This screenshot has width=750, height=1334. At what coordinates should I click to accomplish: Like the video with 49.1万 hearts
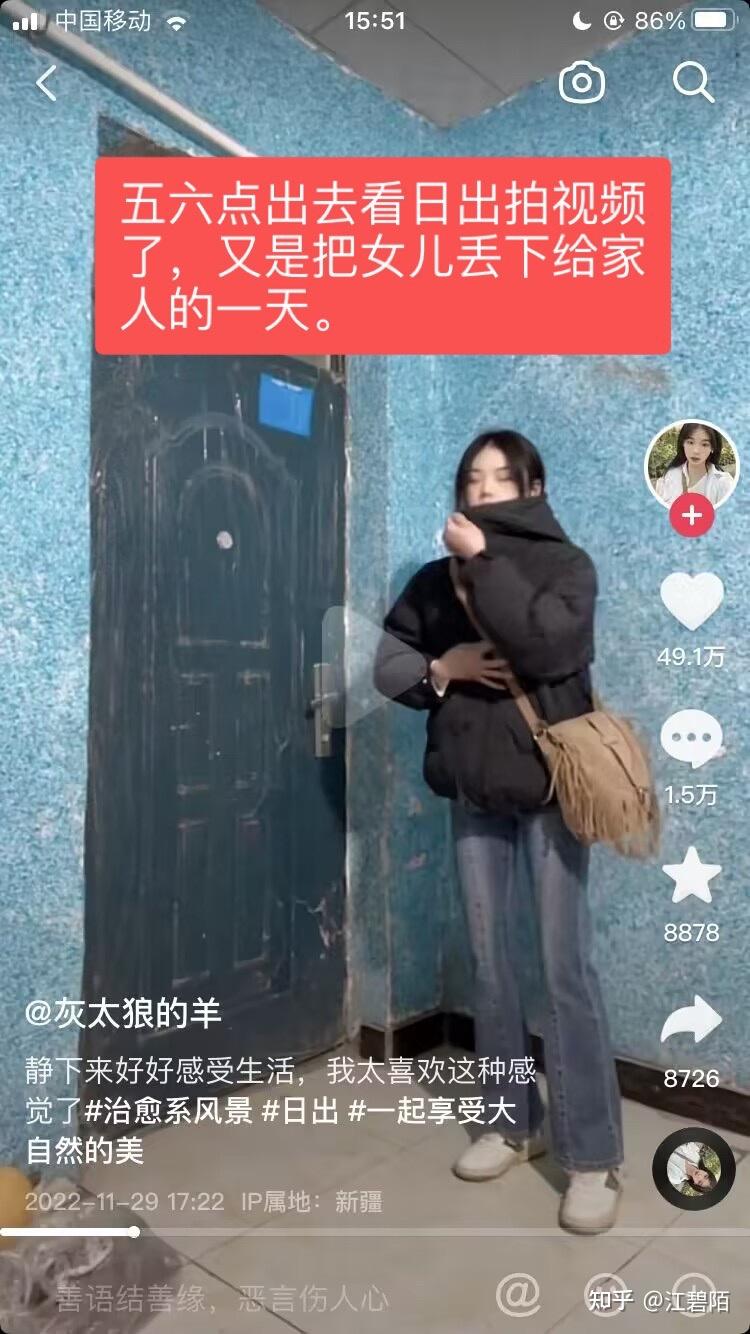691,602
